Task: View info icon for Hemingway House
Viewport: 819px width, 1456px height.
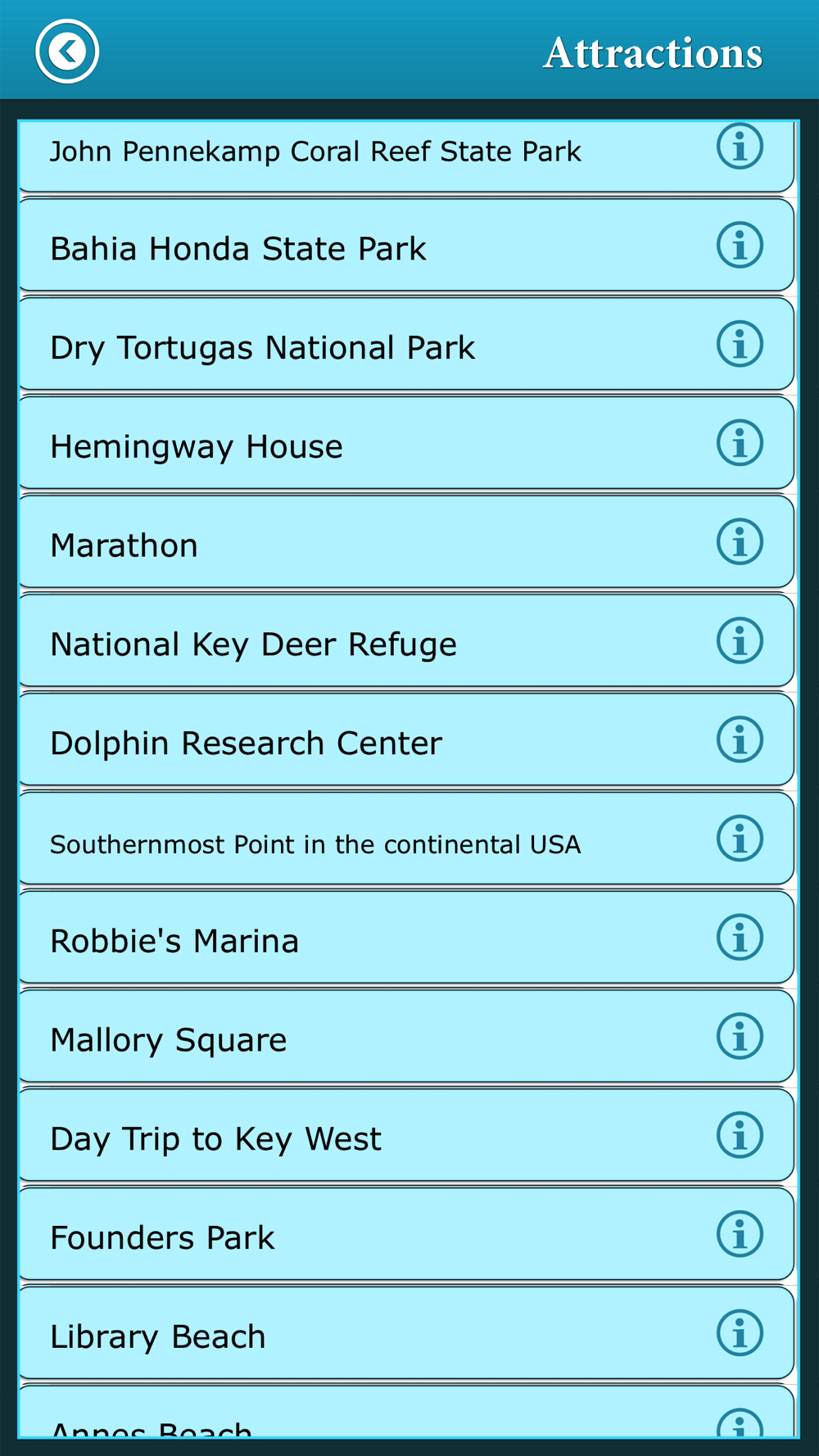Action: pos(740,443)
